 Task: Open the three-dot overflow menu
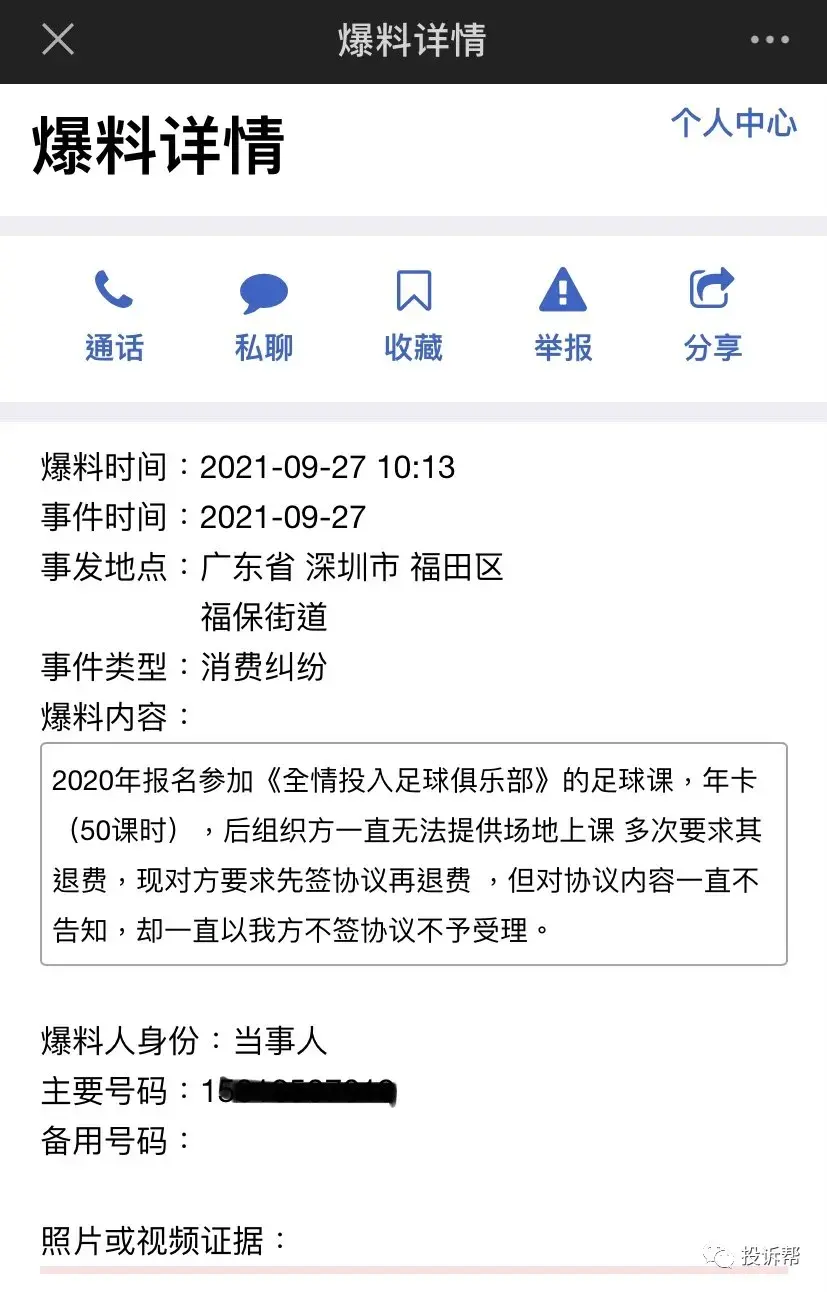[769, 40]
